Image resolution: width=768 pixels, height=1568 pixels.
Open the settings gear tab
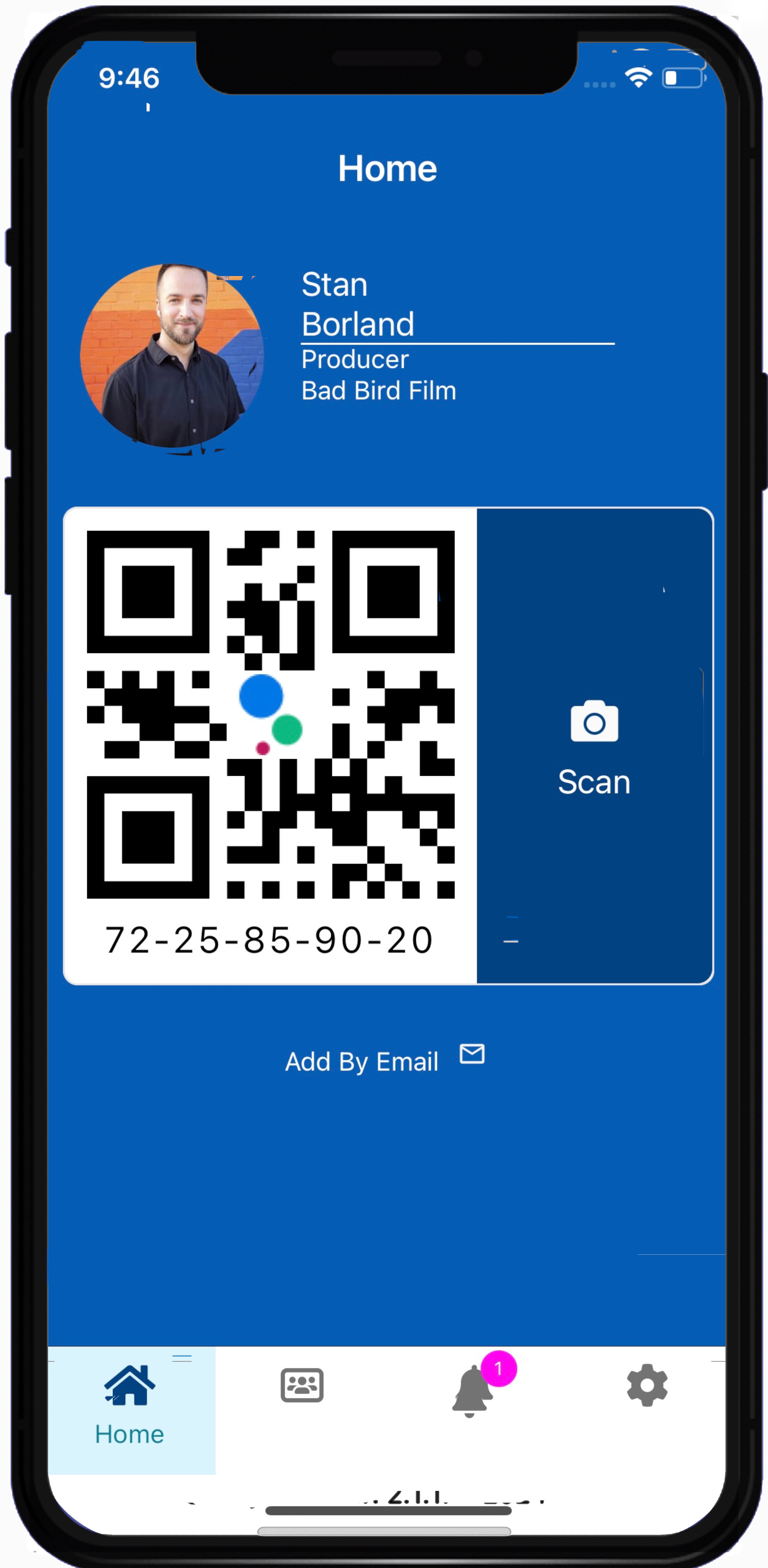pos(647,1385)
